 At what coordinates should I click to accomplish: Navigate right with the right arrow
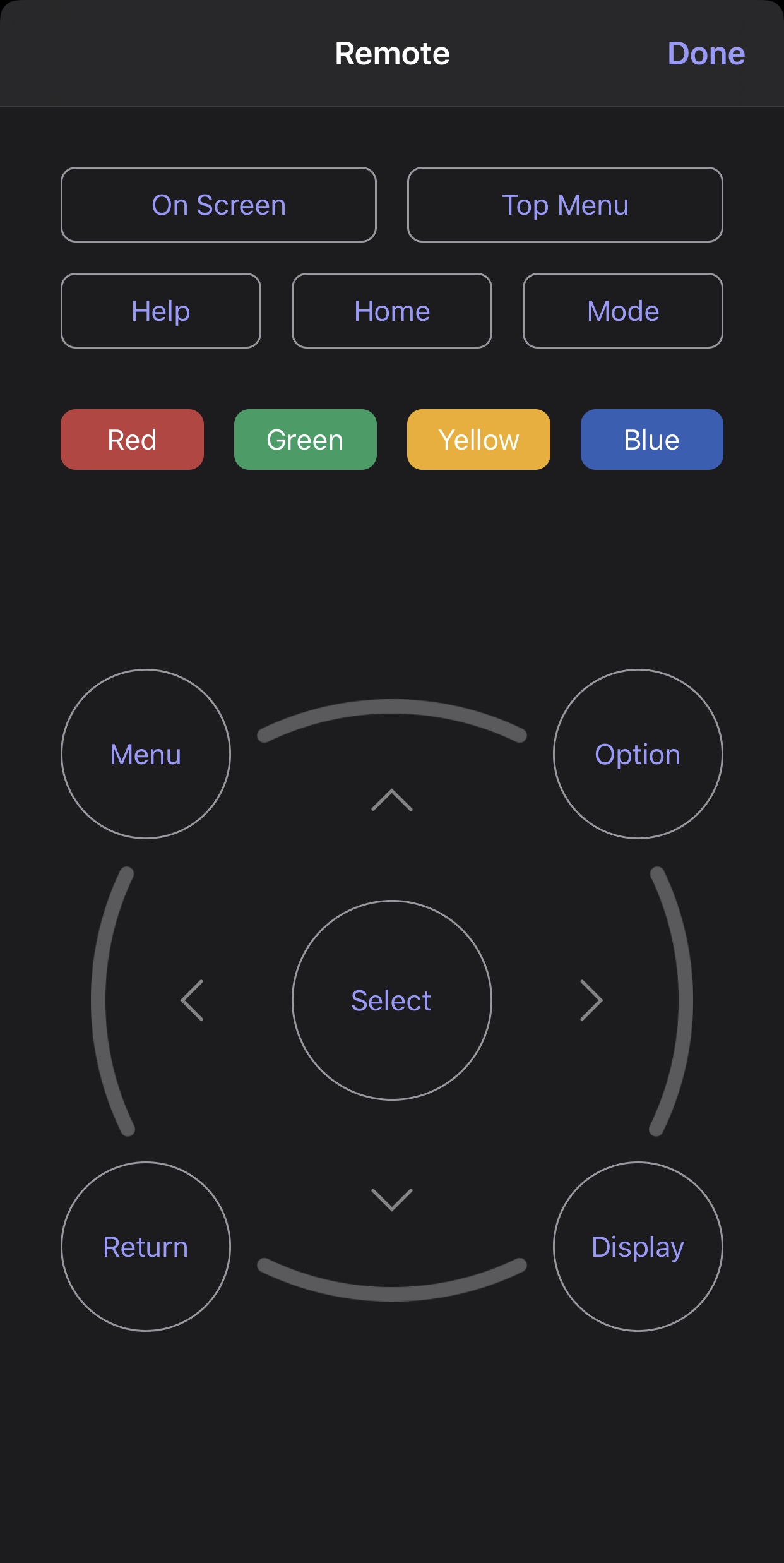point(591,1000)
